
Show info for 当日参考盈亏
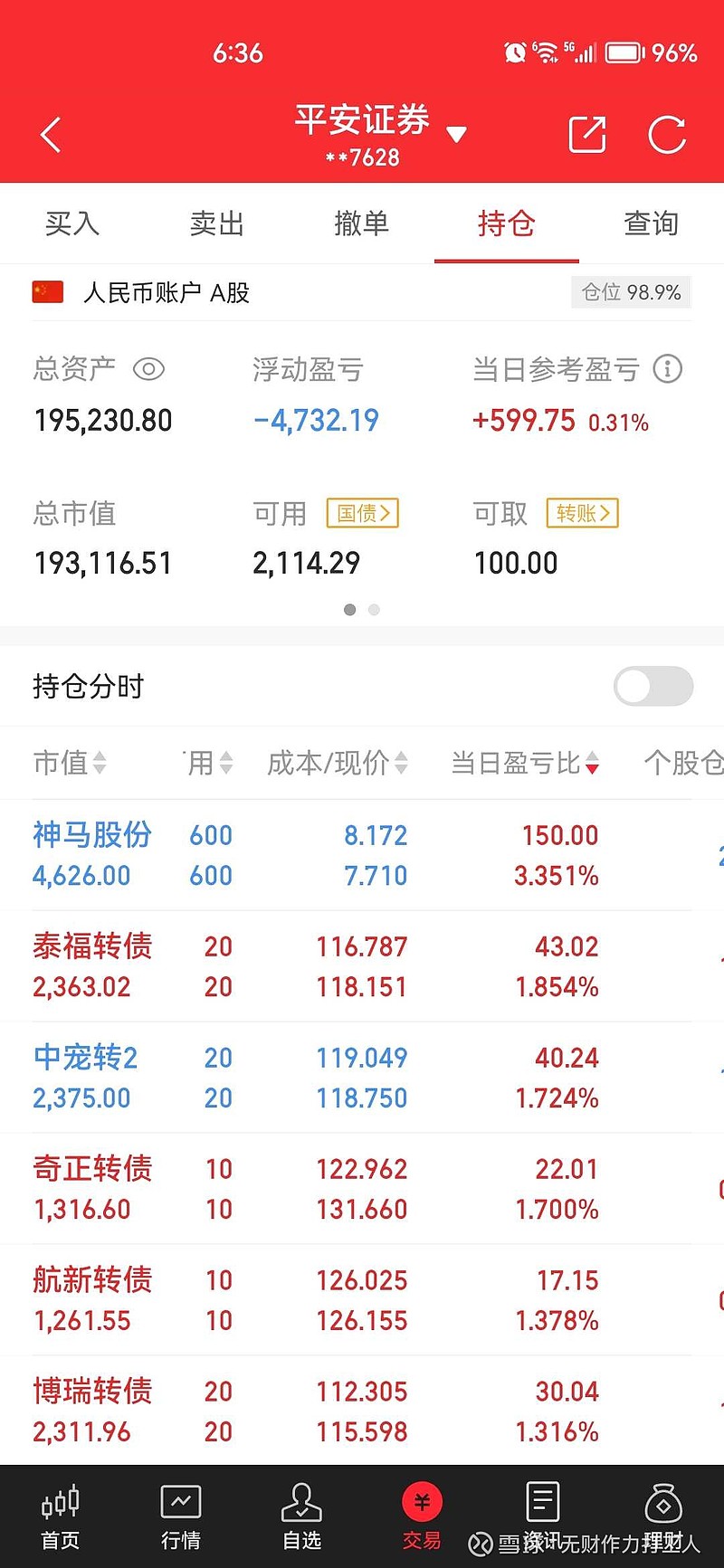(x=668, y=369)
